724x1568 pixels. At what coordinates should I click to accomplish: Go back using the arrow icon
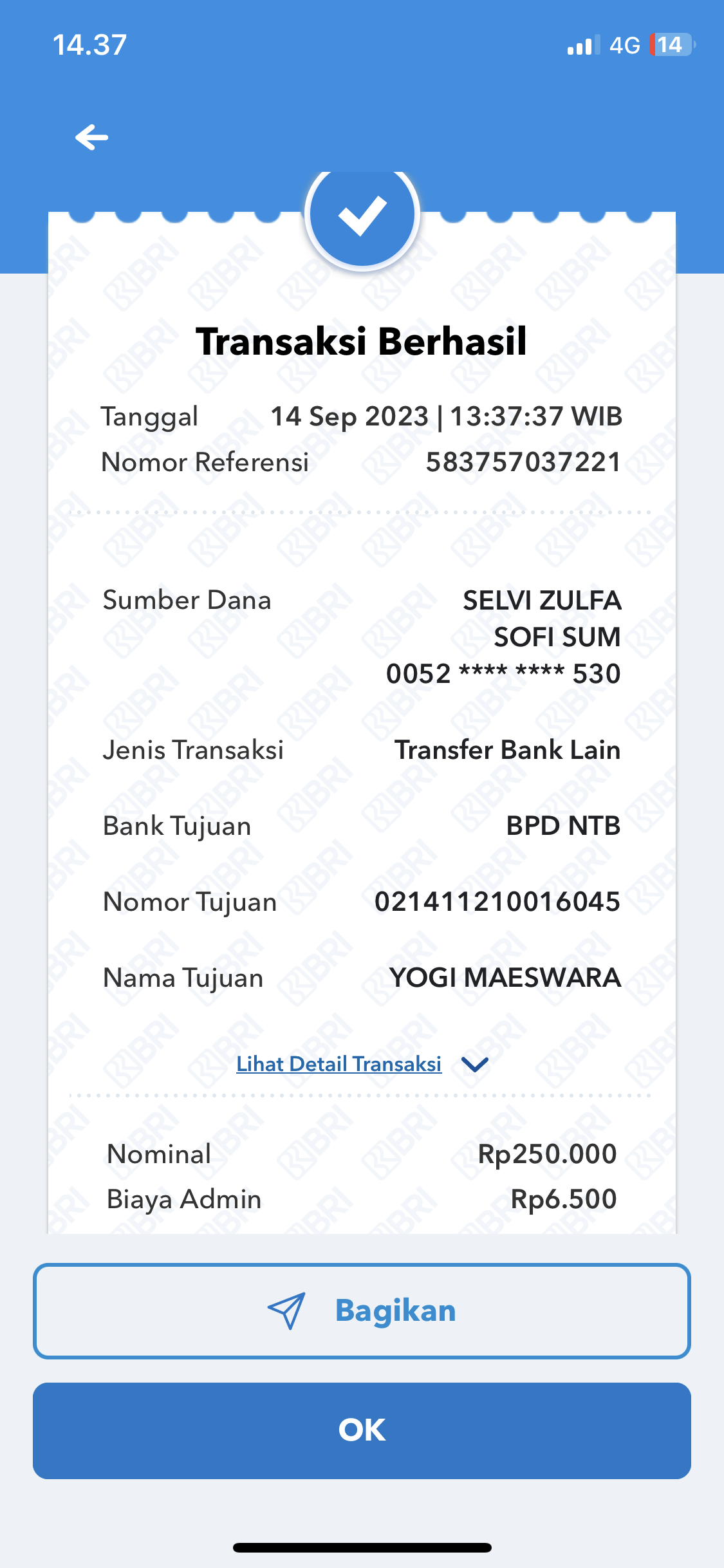tap(91, 137)
